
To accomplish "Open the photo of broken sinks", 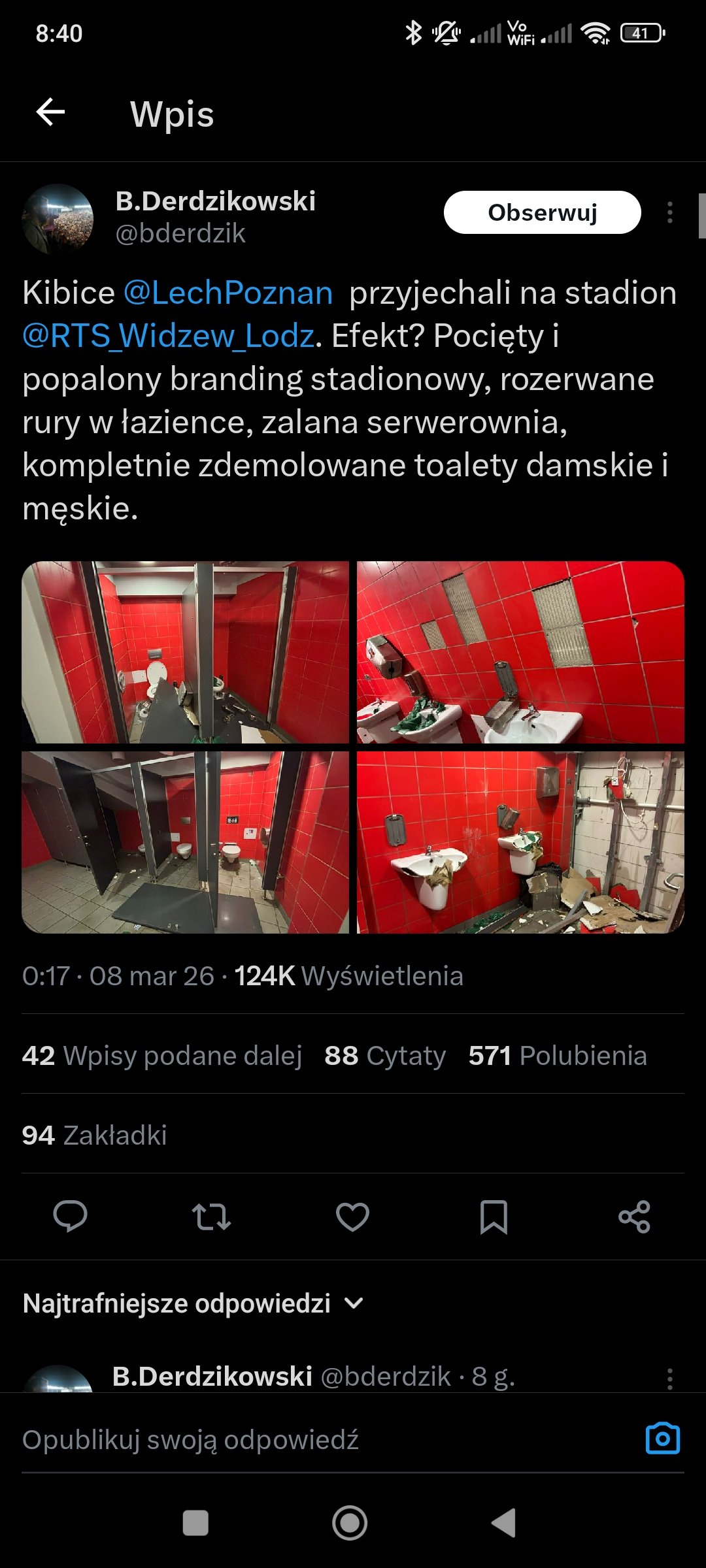I will pos(520,842).
